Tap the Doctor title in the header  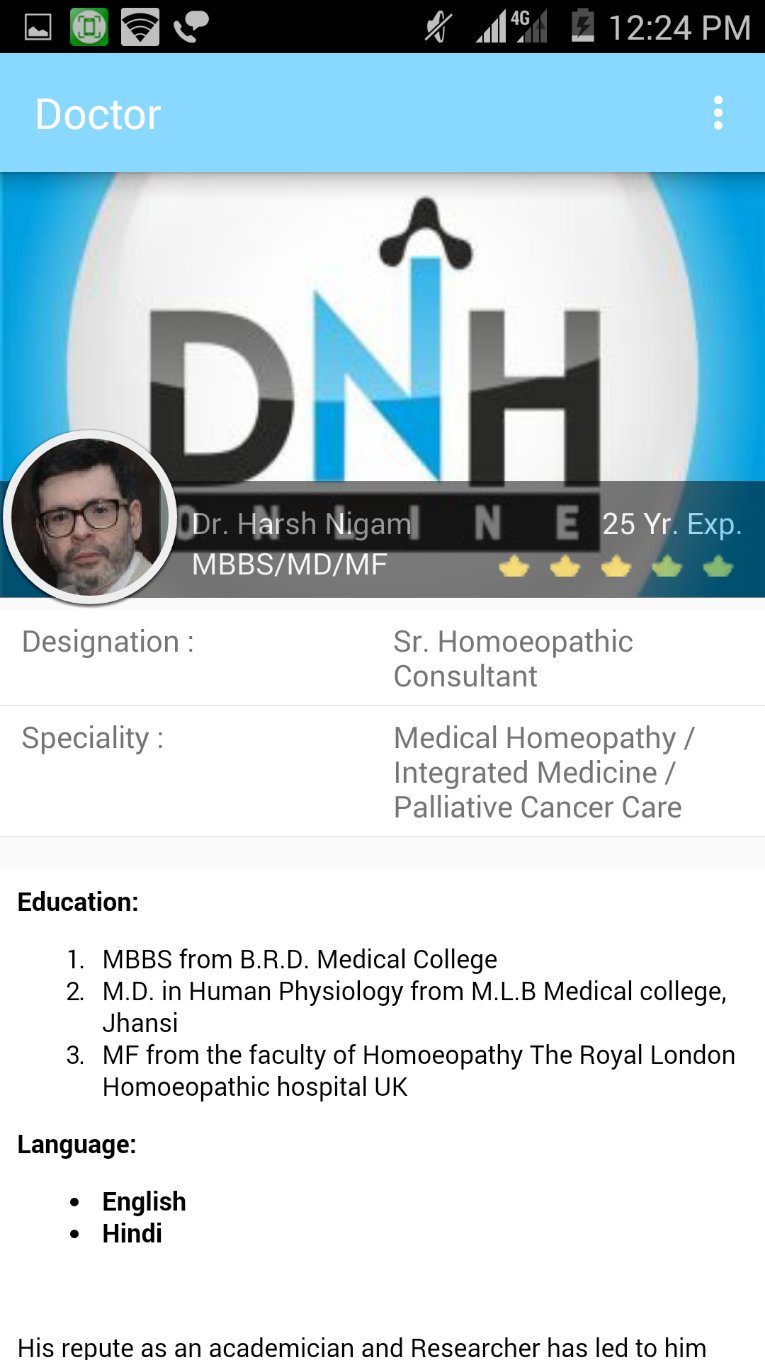[x=96, y=113]
